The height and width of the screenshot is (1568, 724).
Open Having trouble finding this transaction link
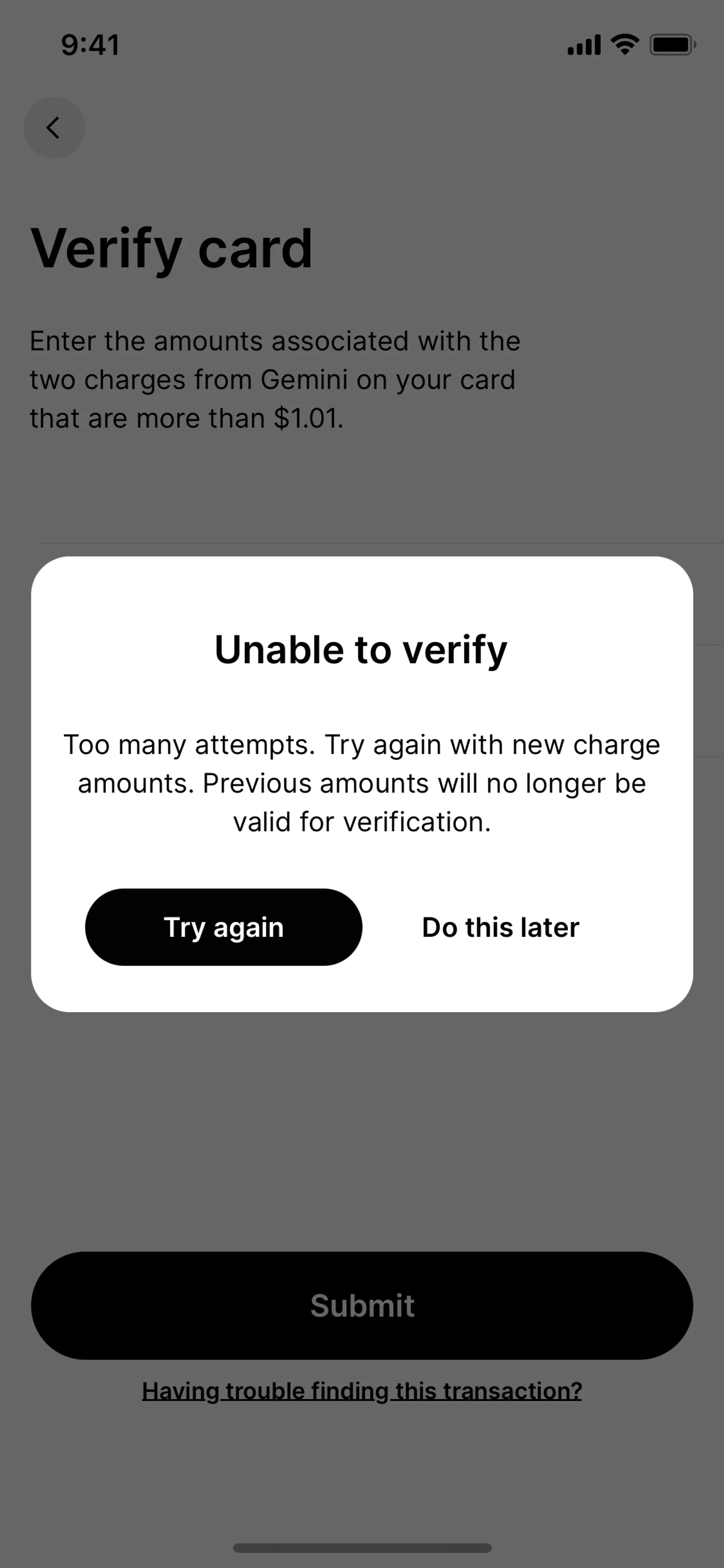click(362, 1391)
